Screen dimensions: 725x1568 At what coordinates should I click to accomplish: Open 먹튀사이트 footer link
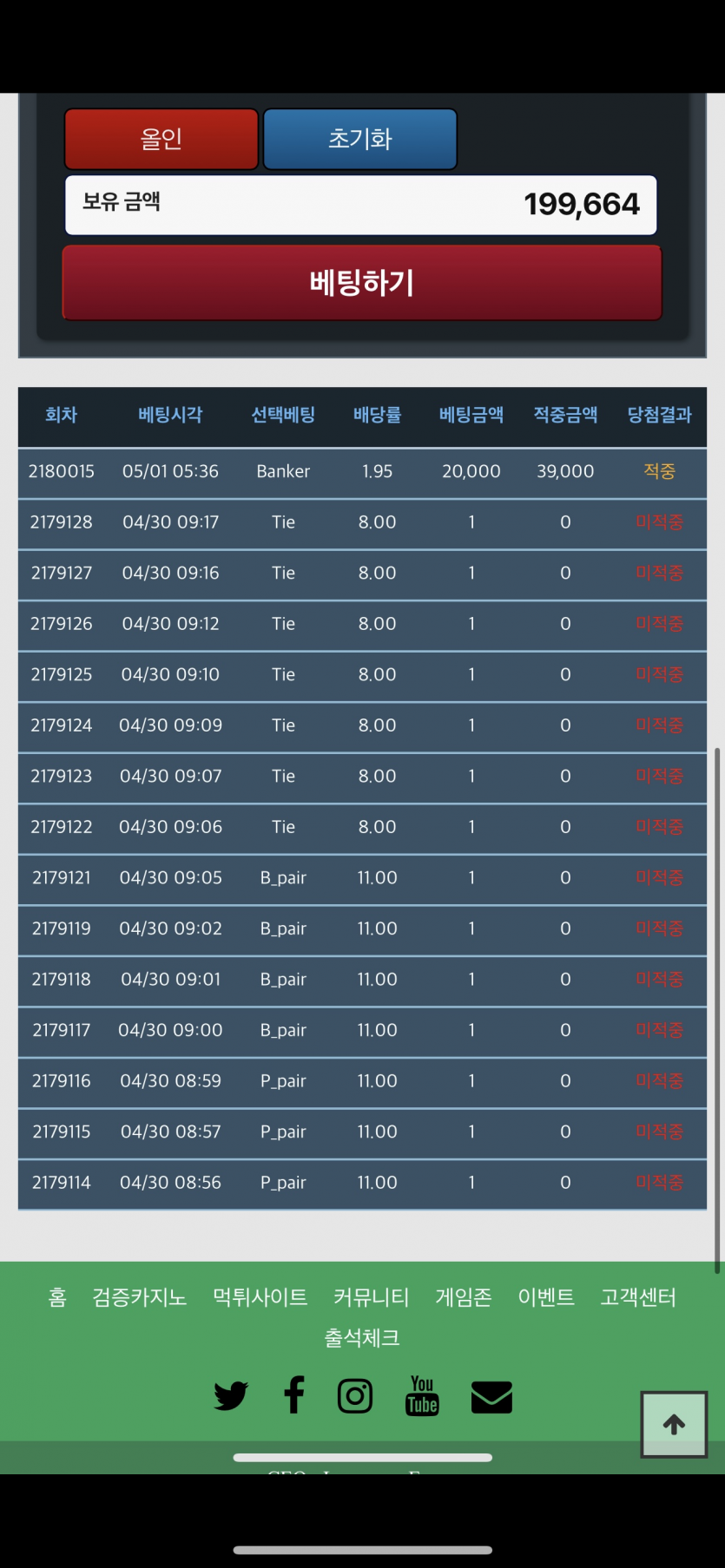coord(260,1297)
